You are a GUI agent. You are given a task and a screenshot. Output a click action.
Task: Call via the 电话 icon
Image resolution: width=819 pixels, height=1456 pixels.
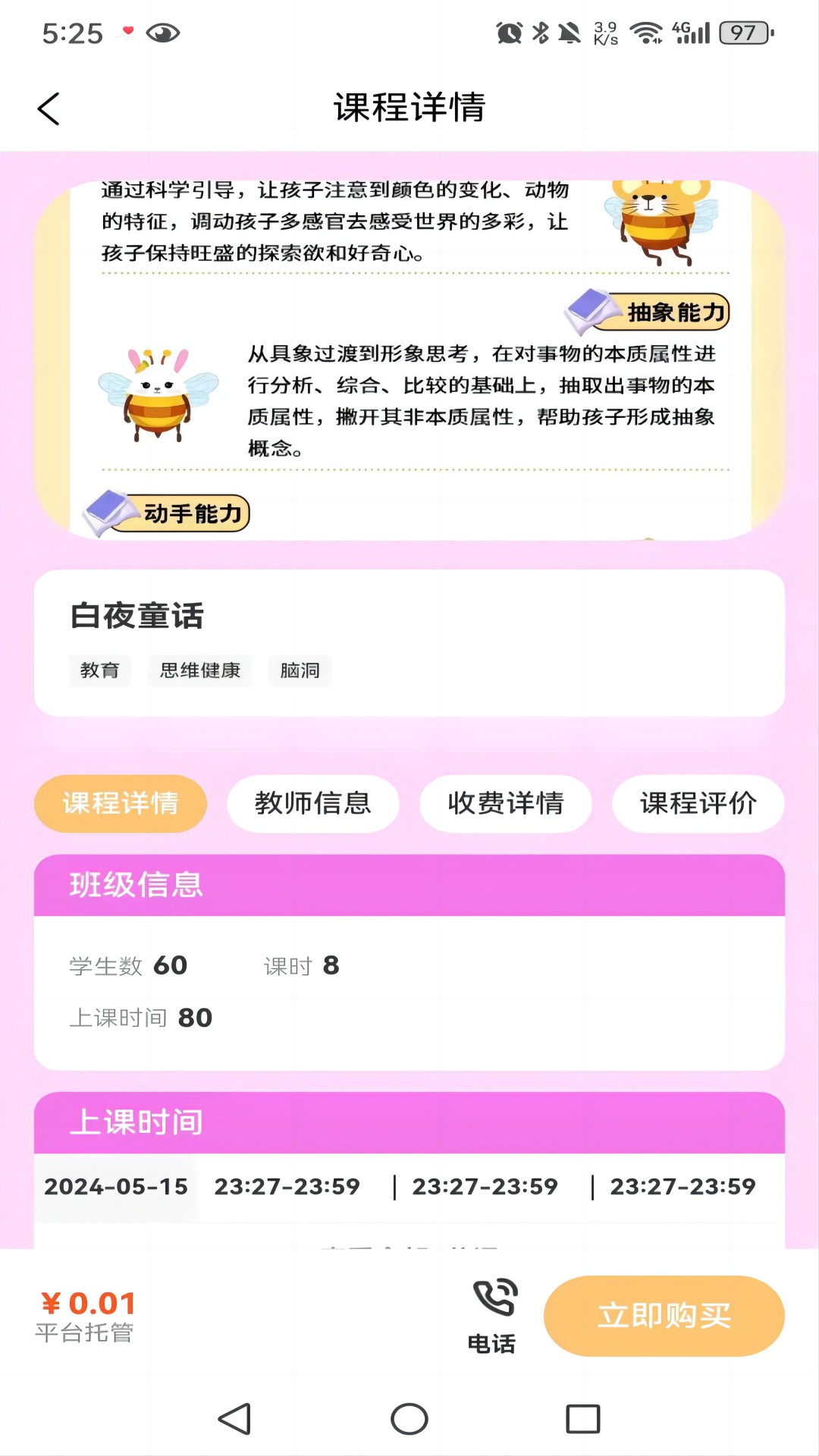493,1314
